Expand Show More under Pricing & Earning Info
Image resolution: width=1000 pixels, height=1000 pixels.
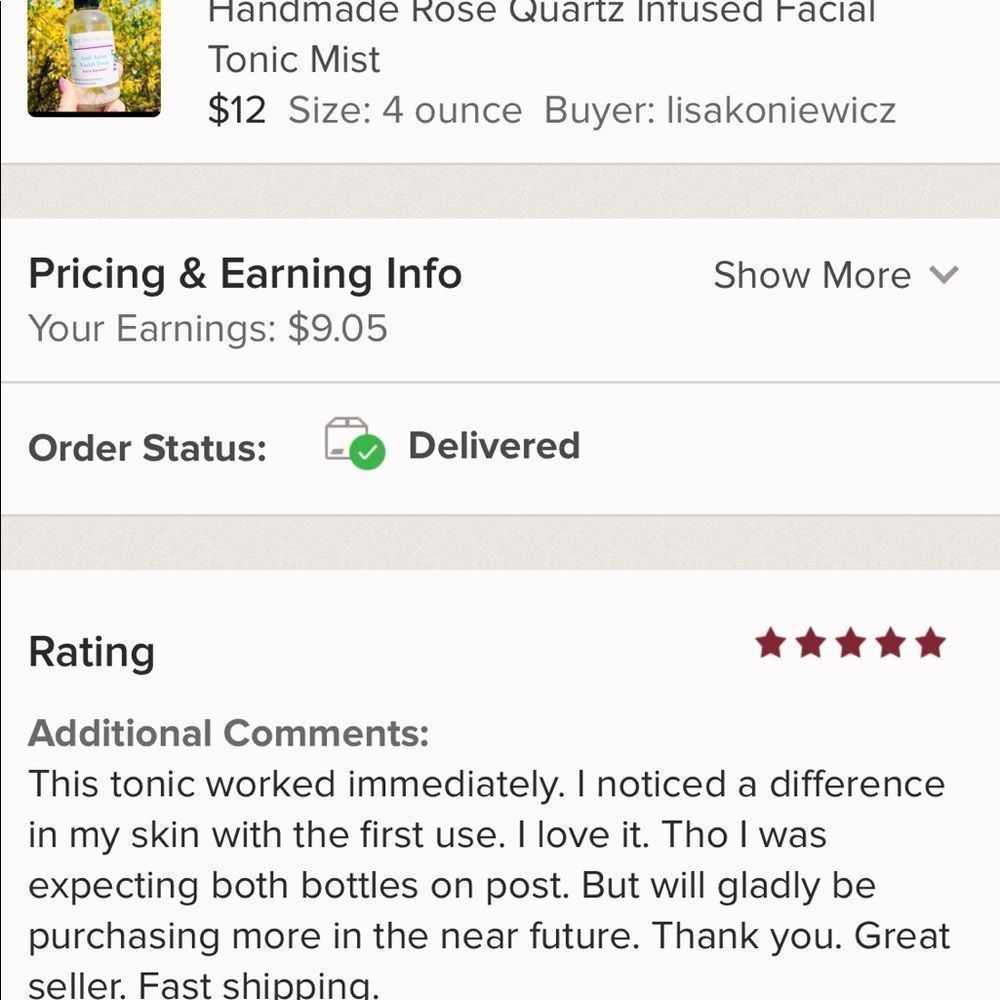click(x=835, y=275)
